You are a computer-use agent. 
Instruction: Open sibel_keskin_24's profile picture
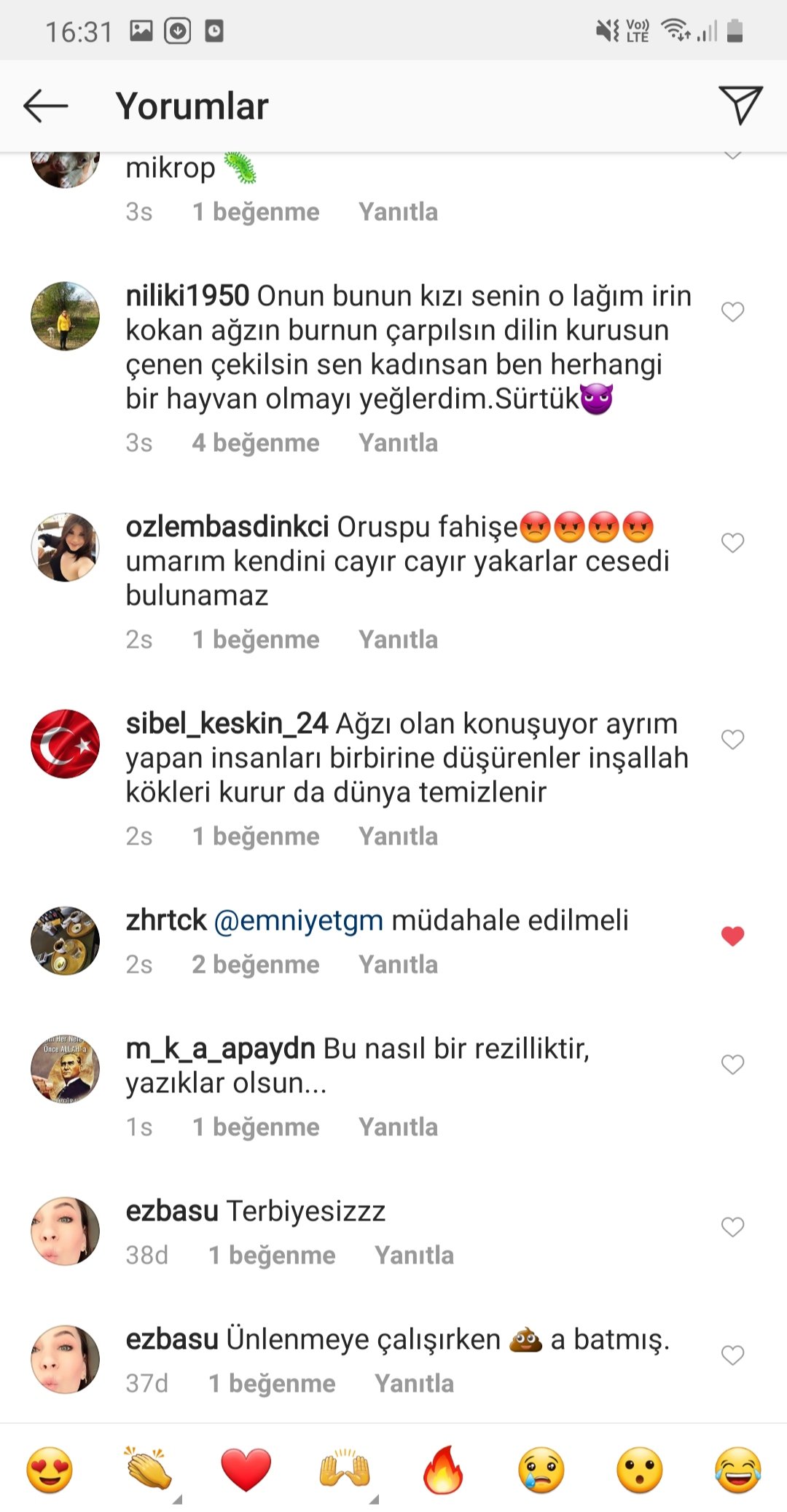click(x=65, y=743)
